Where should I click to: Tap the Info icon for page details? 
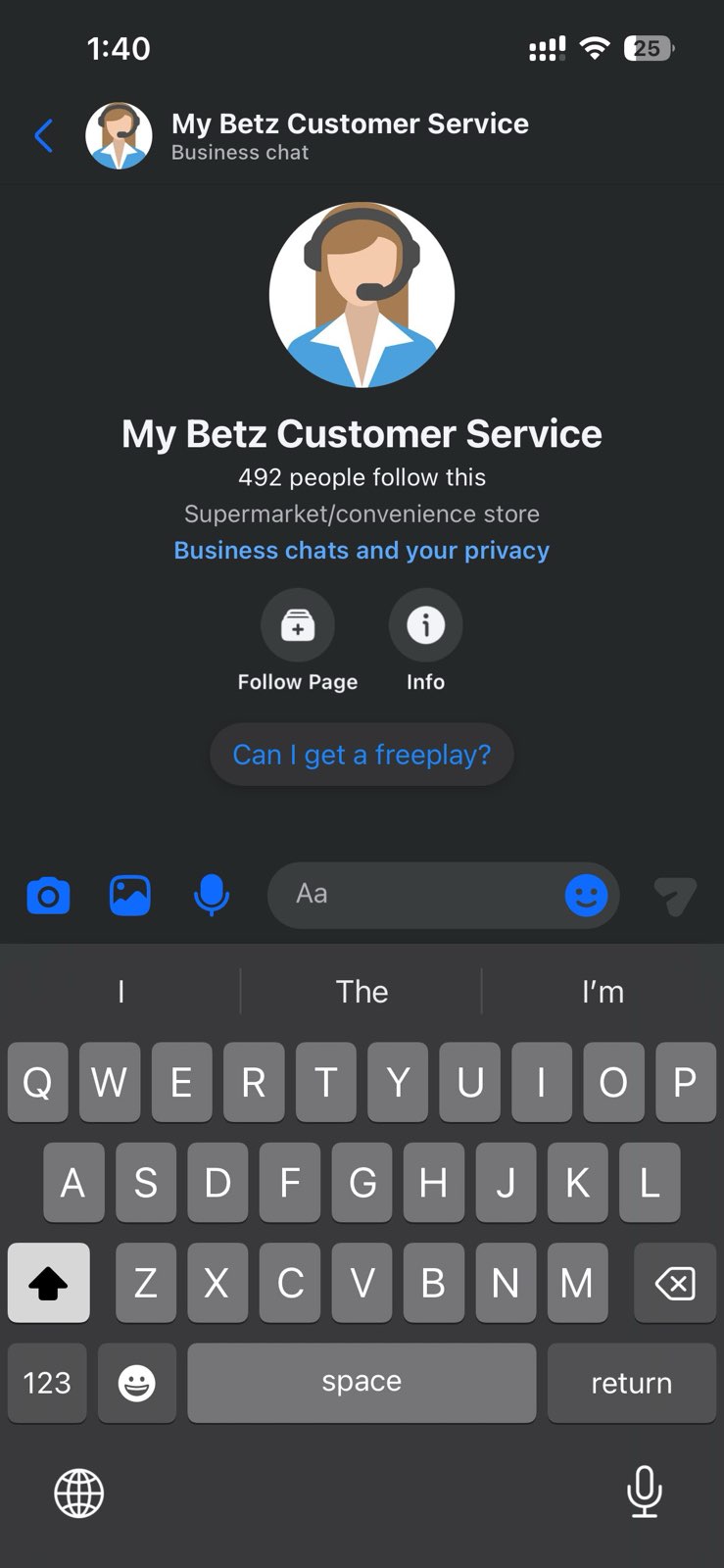pos(425,624)
